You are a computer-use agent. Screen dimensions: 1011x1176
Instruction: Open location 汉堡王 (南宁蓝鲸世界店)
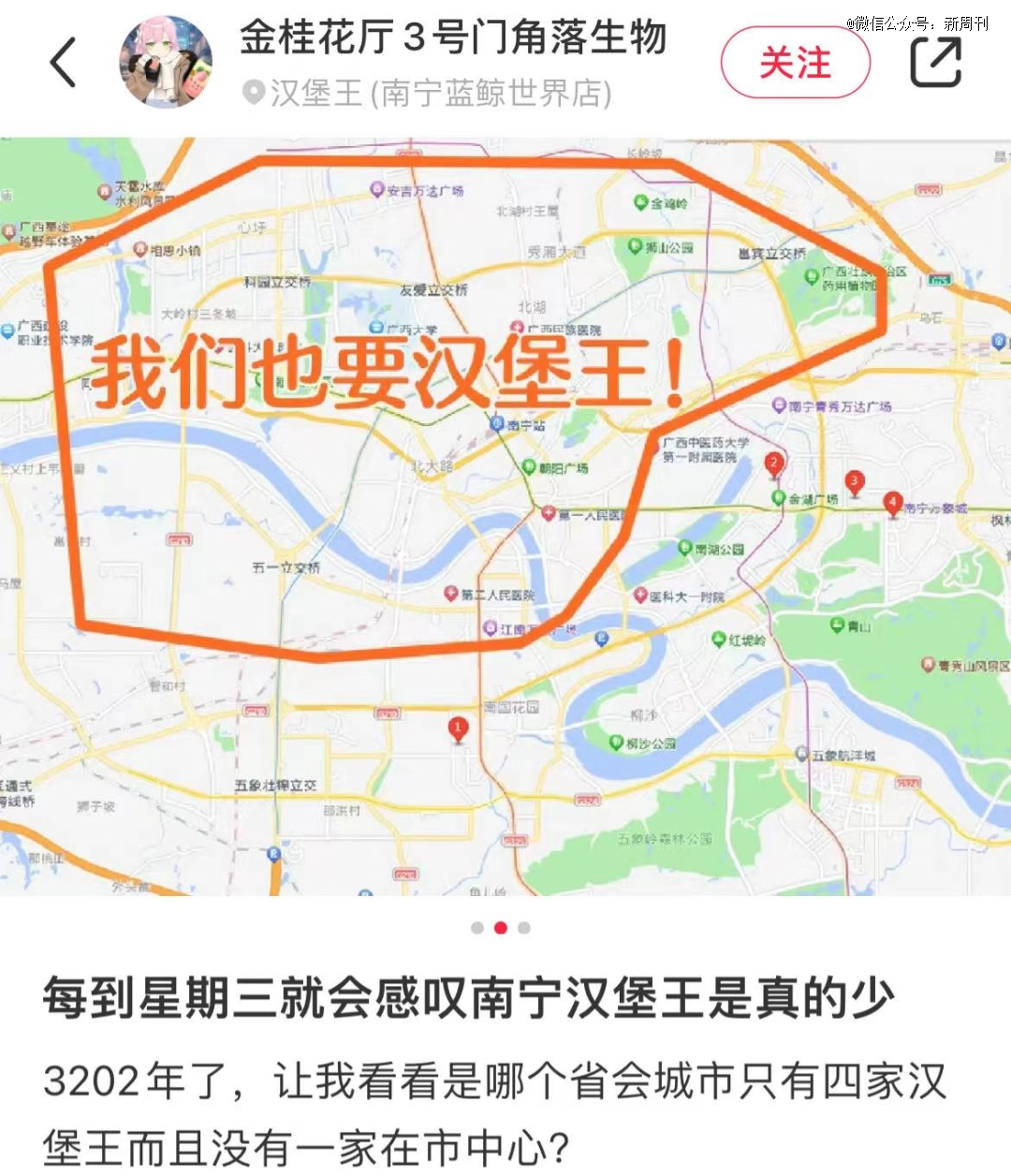tap(429, 93)
